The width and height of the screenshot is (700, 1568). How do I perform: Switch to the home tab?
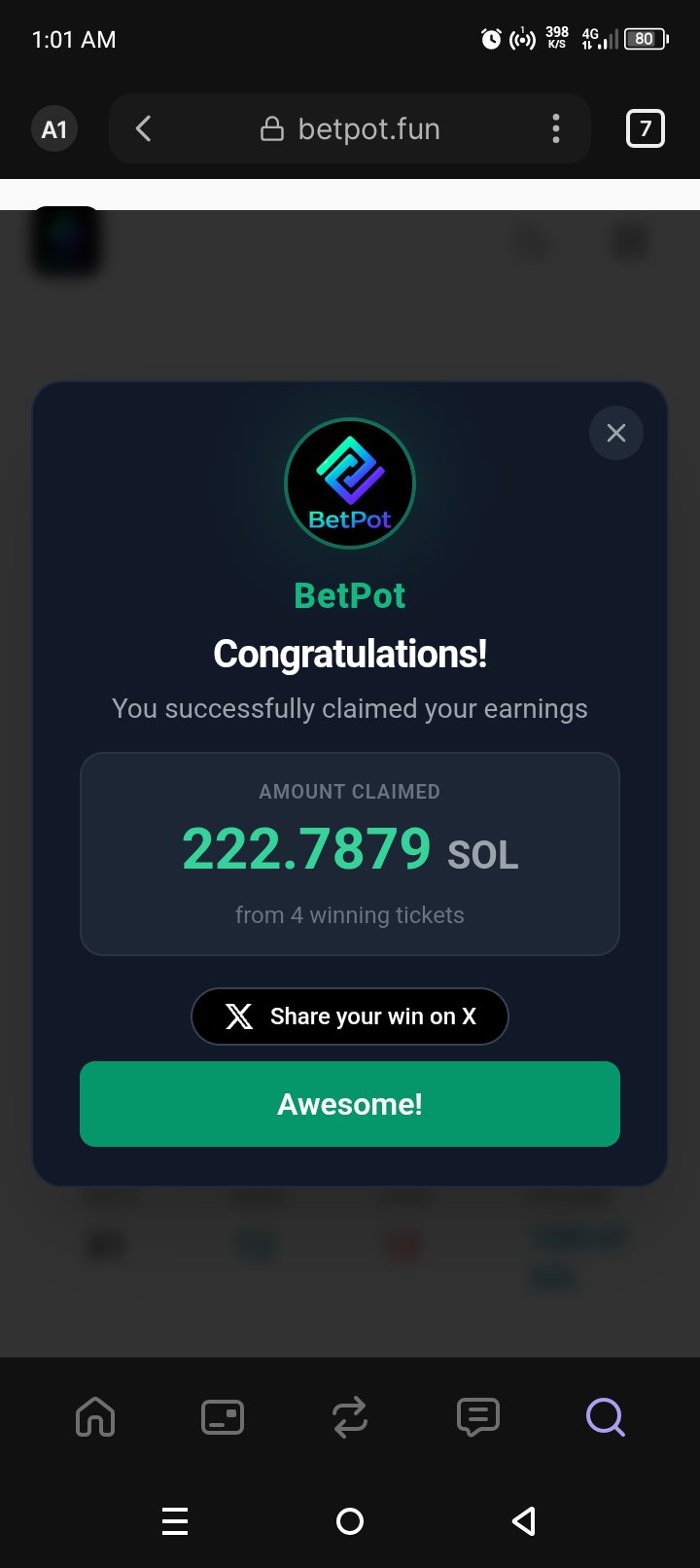[95, 1417]
